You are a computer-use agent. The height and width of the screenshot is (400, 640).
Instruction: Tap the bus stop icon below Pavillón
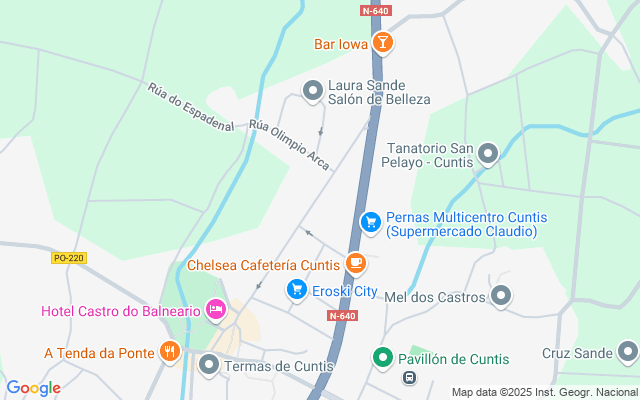[x=409, y=378]
